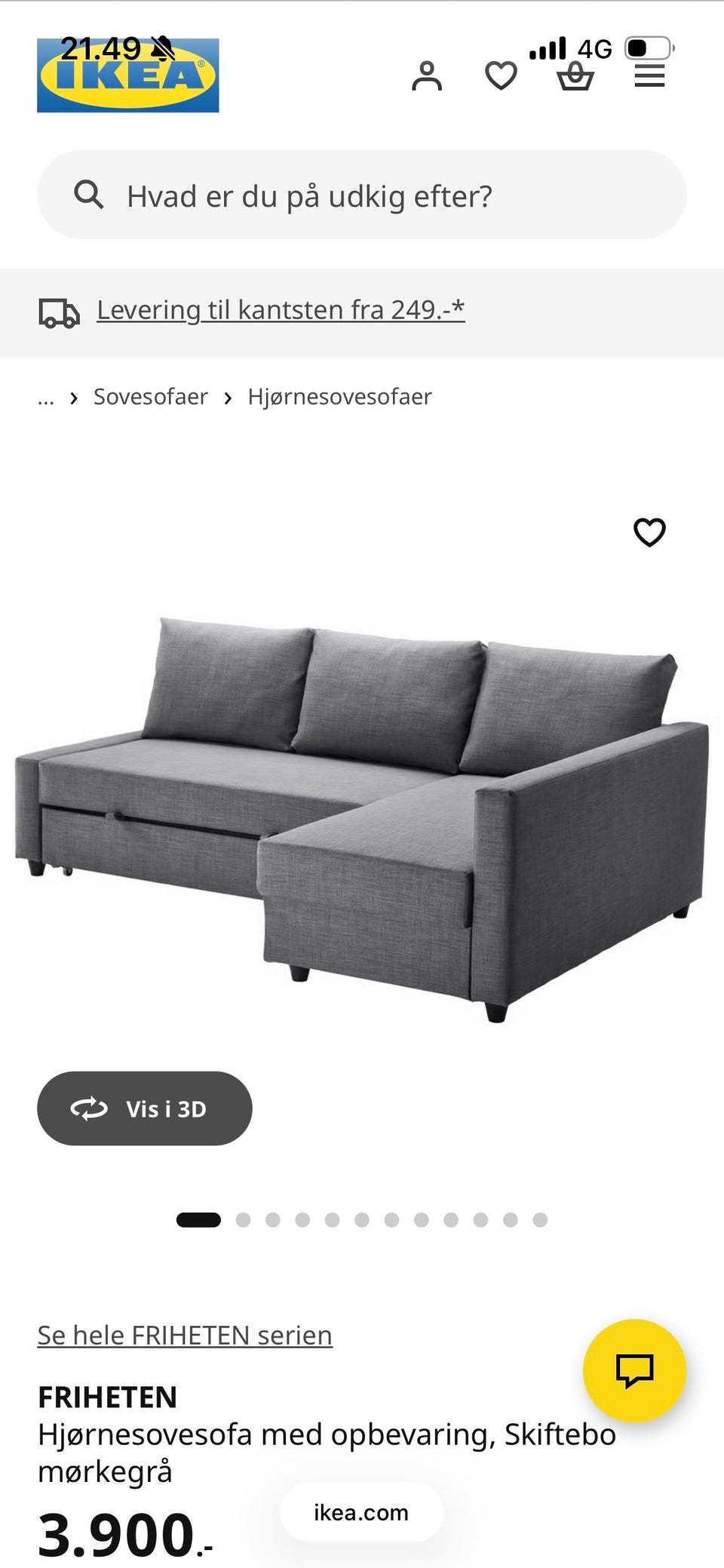Open the wishlist heart icon in header
The width and height of the screenshot is (724, 1568).
pyautogui.click(x=501, y=75)
